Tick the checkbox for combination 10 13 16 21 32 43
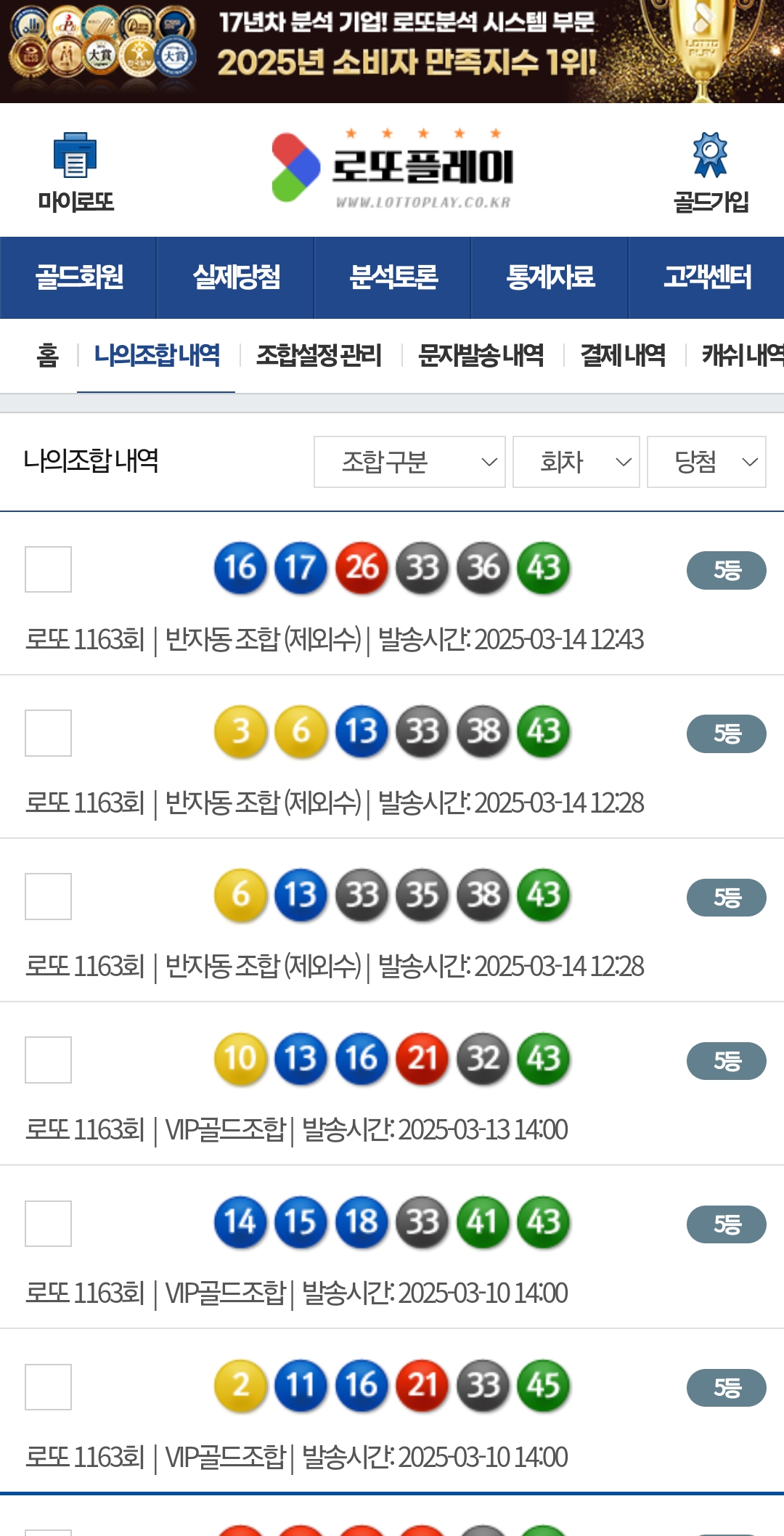The width and height of the screenshot is (784, 1536). point(48,1060)
